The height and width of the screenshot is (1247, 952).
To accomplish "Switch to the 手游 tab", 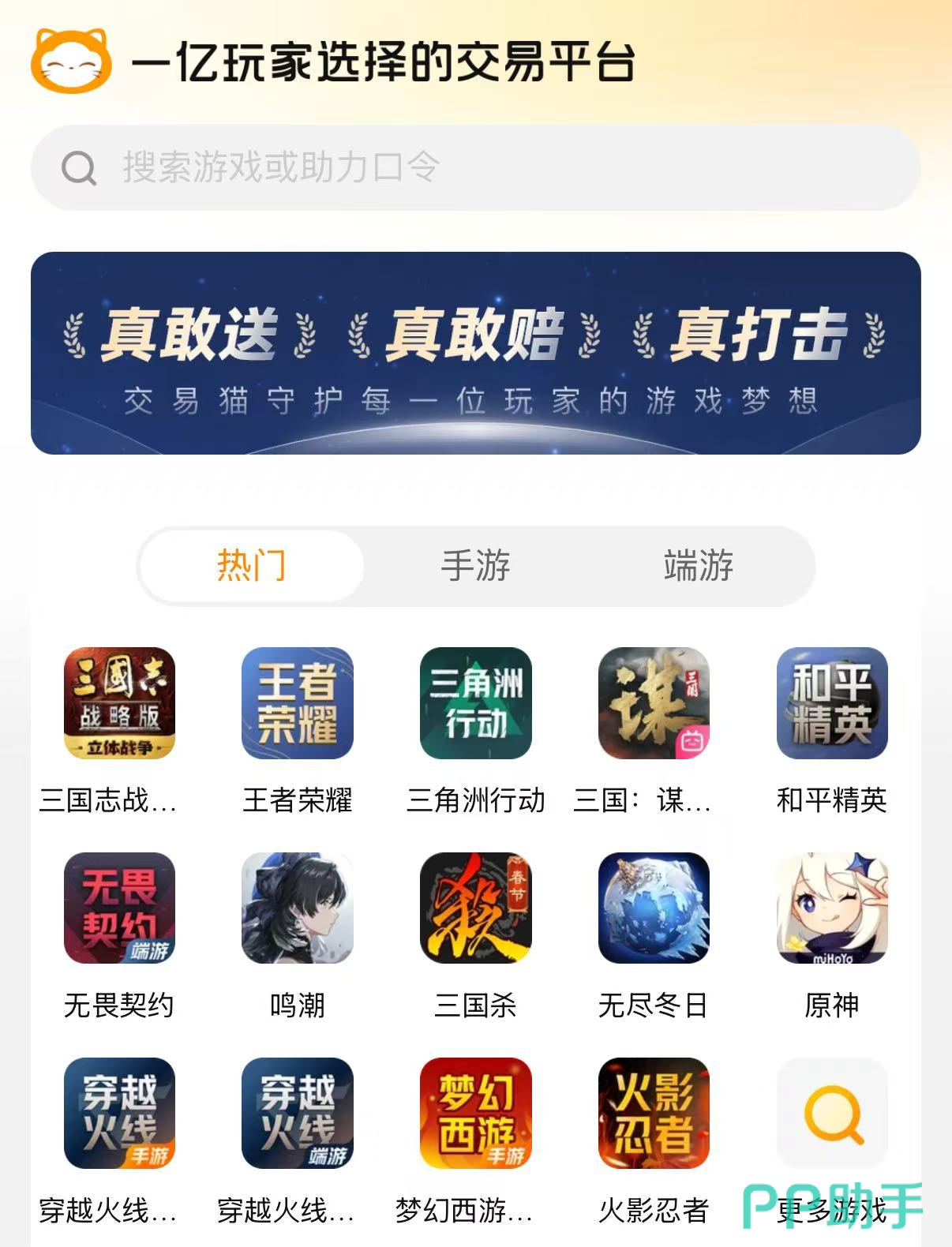I will pyautogui.click(x=475, y=566).
